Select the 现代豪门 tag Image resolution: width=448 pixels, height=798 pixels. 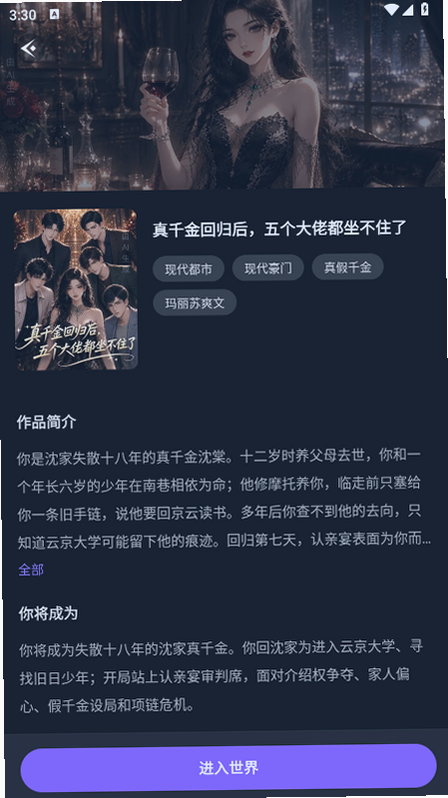[268, 268]
